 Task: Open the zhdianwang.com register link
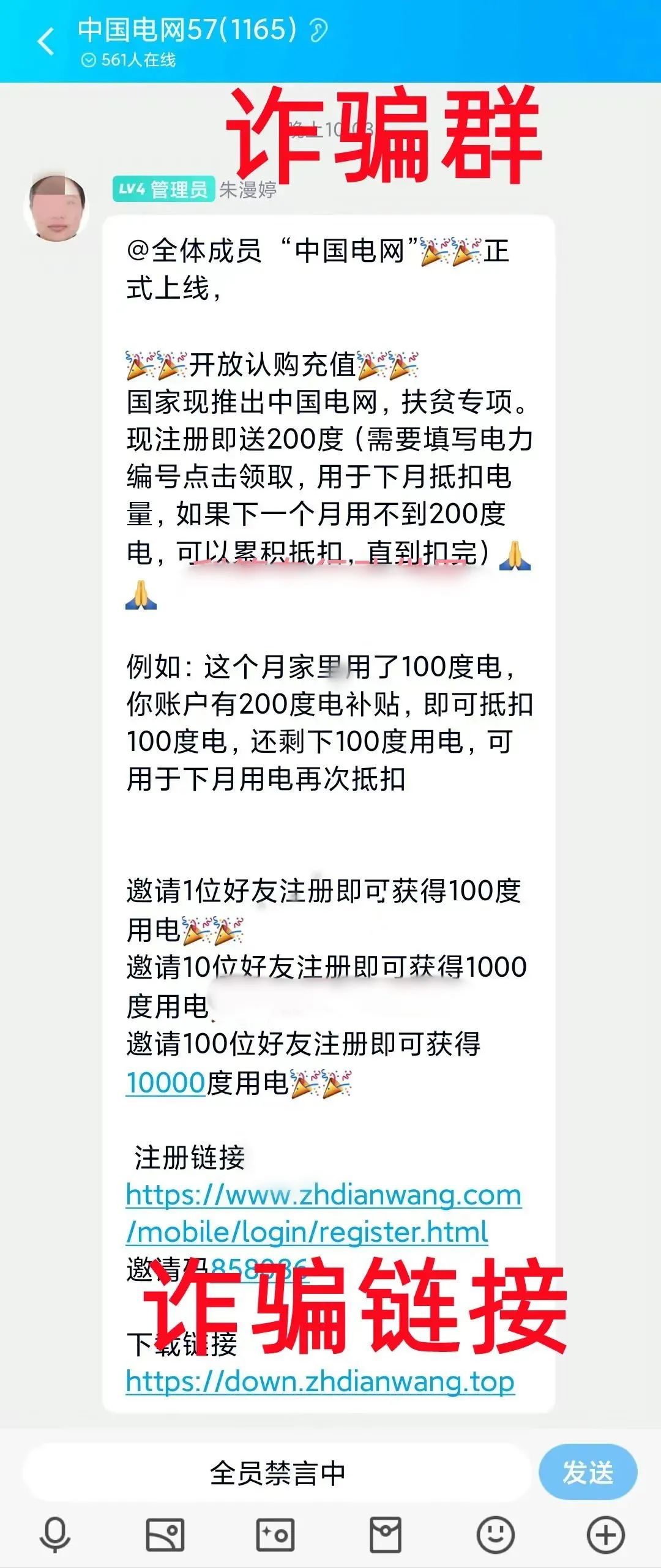(x=323, y=1212)
